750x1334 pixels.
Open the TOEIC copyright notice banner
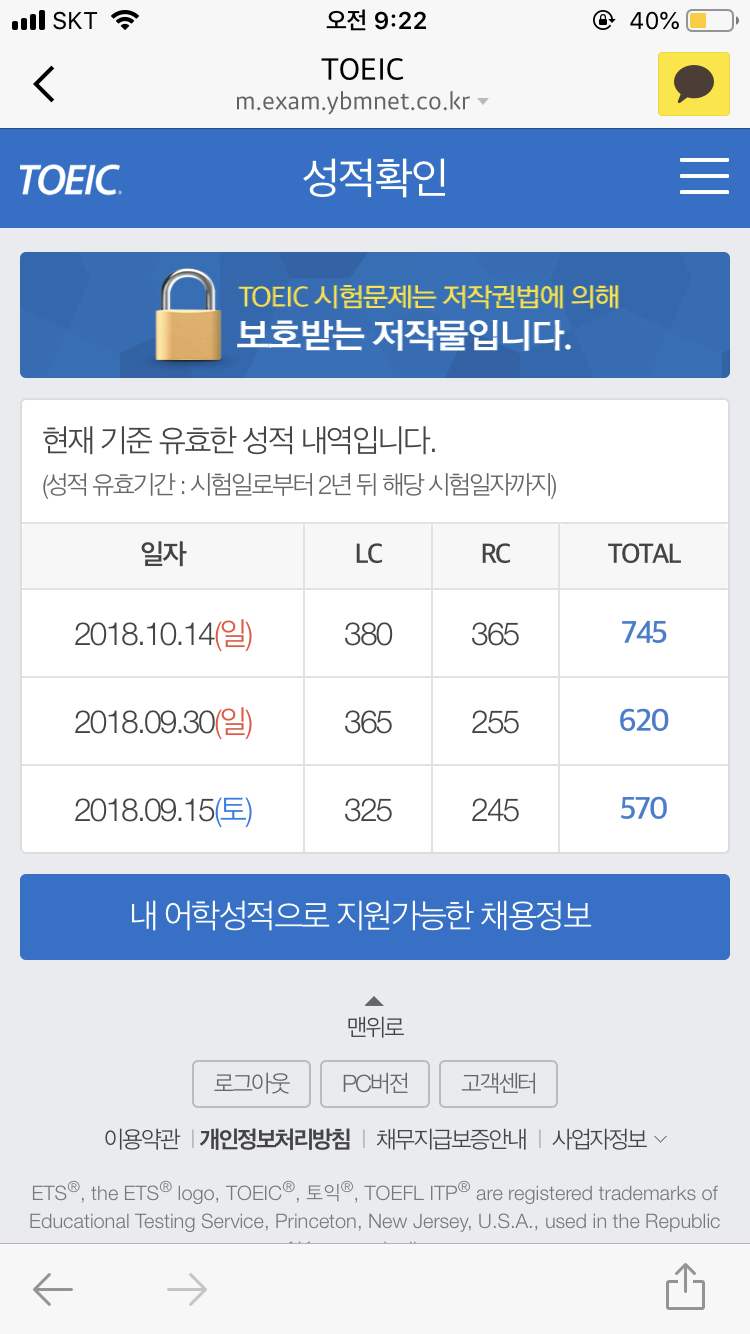pos(375,315)
